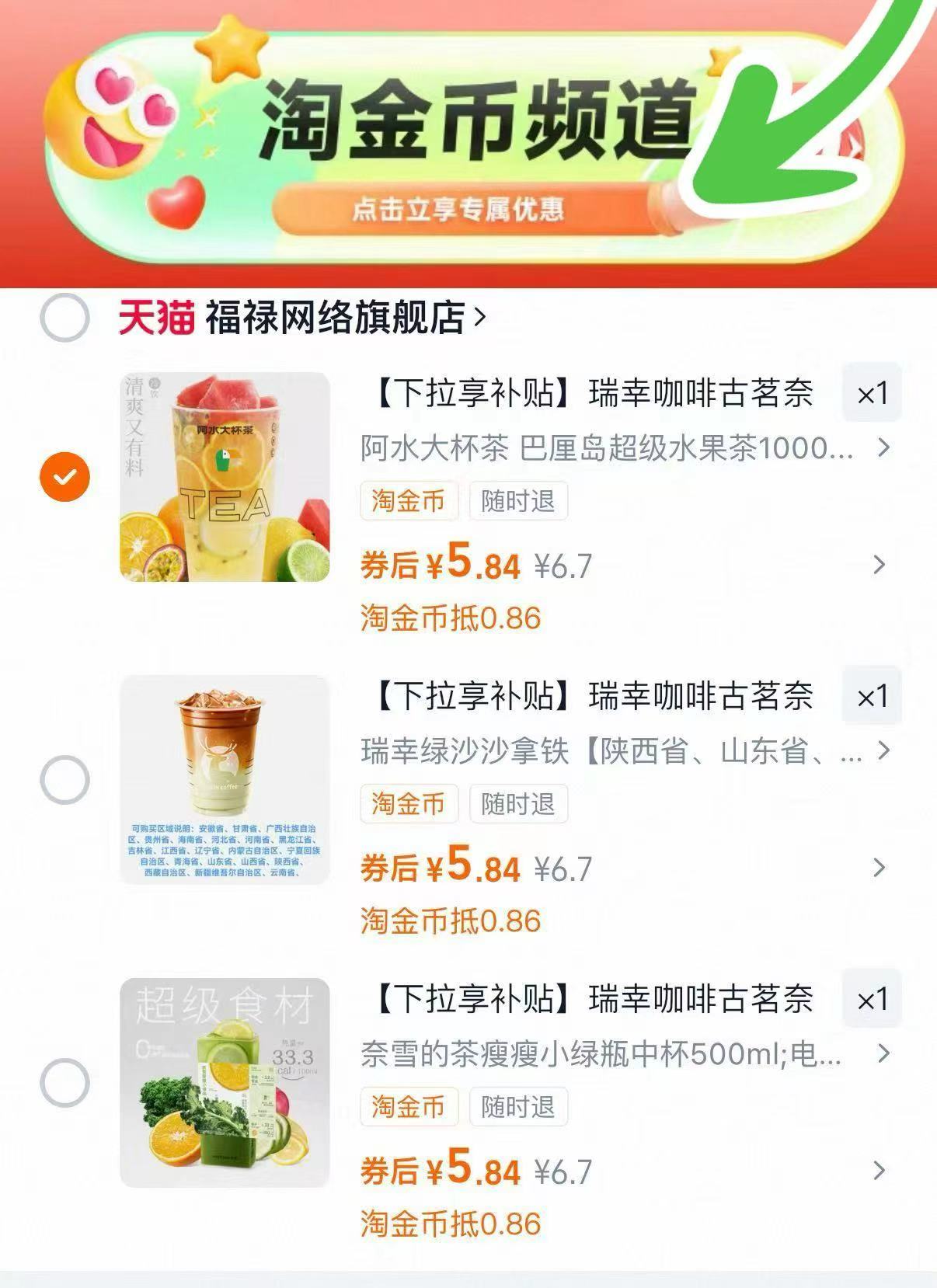Viewport: 937px width, 1288px height.
Task: Click the 淘金币 tag on the second product
Action: pos(409,805)
